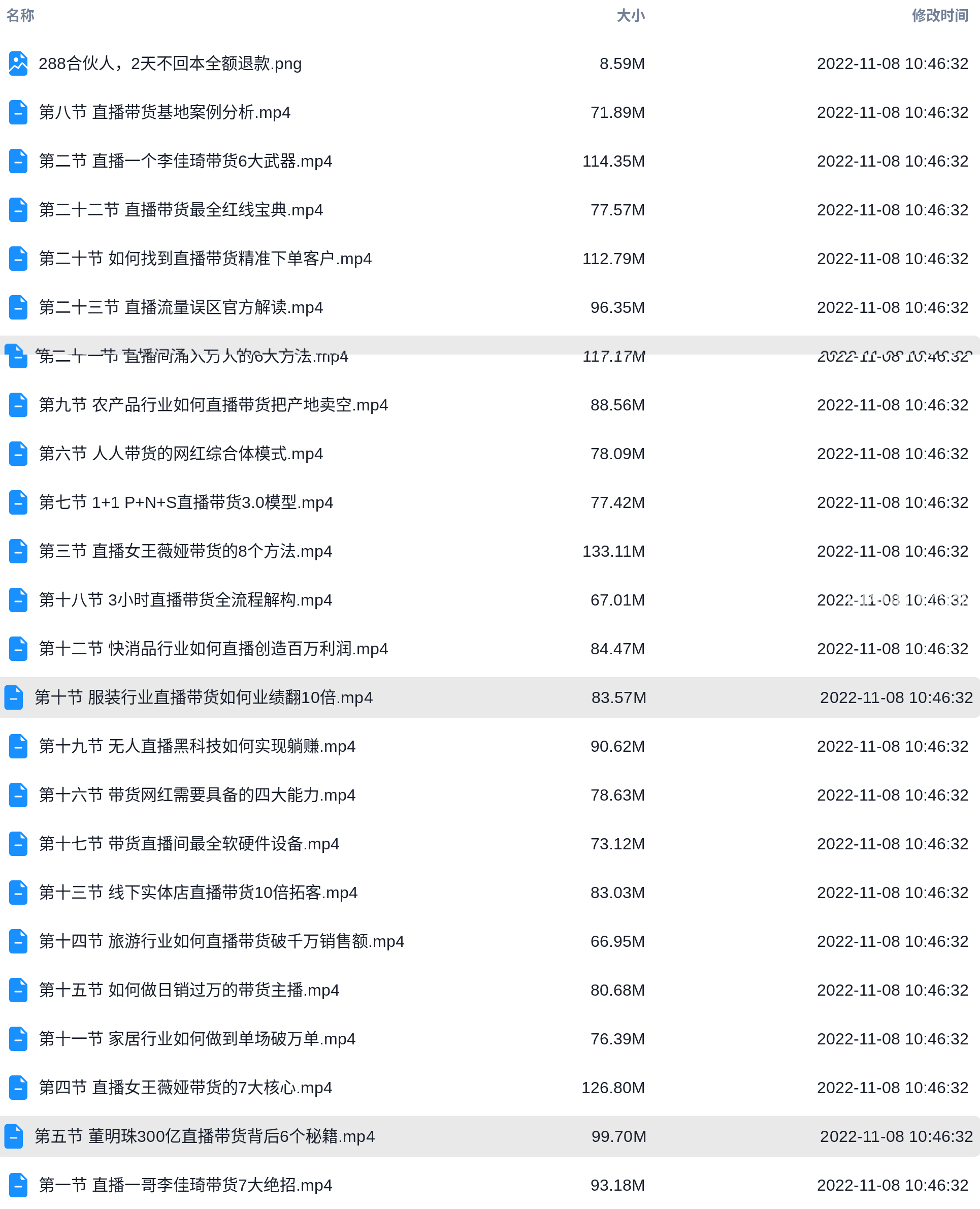
Task: Select 第二十节 如何找到直播带货精准下单客户 file
Action: tap(205, 259)
